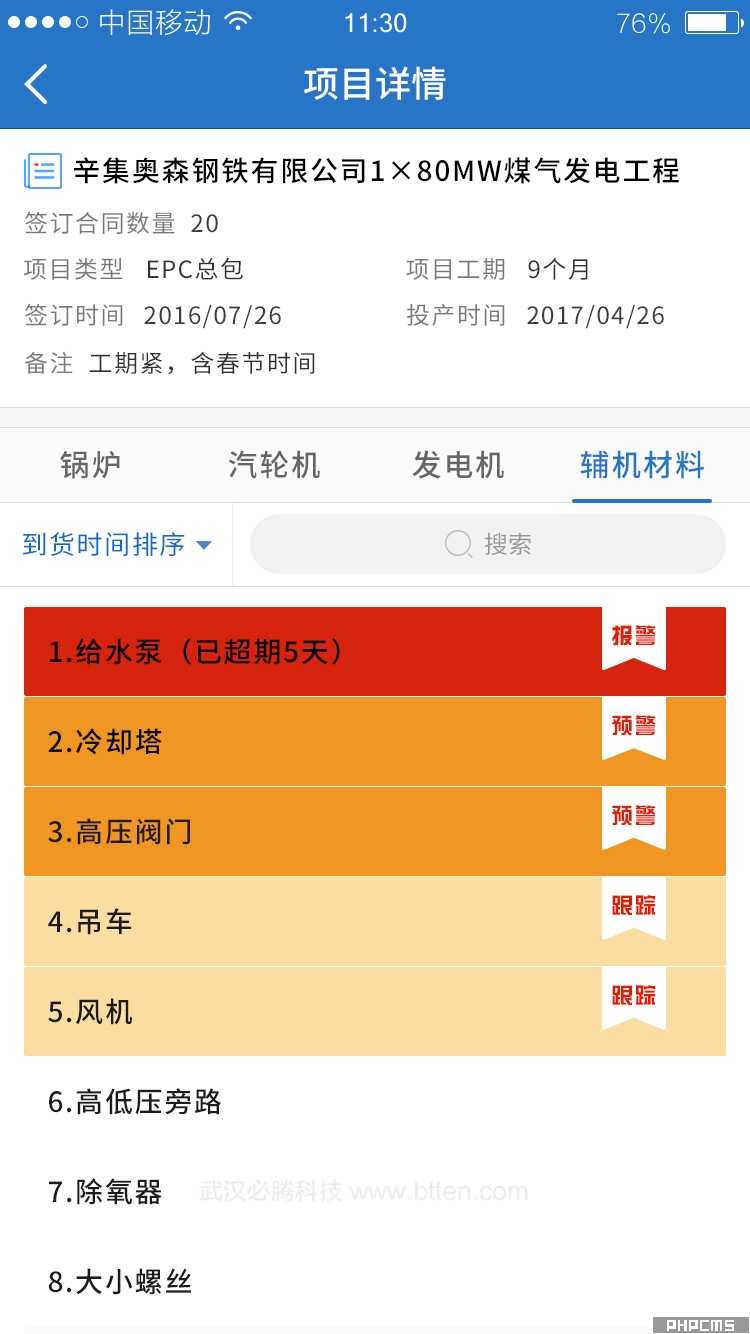Open the 吊车 tracking item
This screenshot has width=750, height=1334.
point(375,921)
